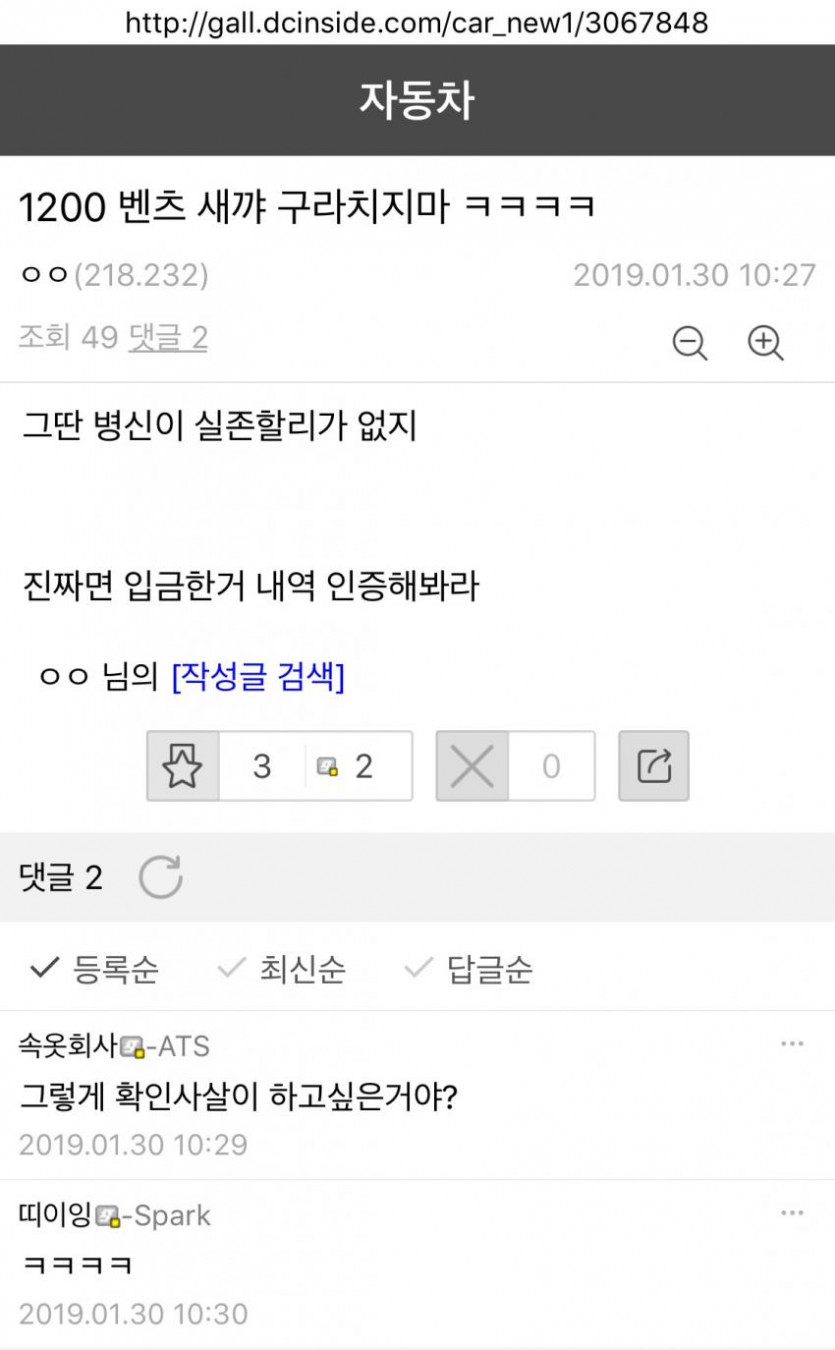Refresh the comments list
The image size is (835, 1350).
click(160, 878)
